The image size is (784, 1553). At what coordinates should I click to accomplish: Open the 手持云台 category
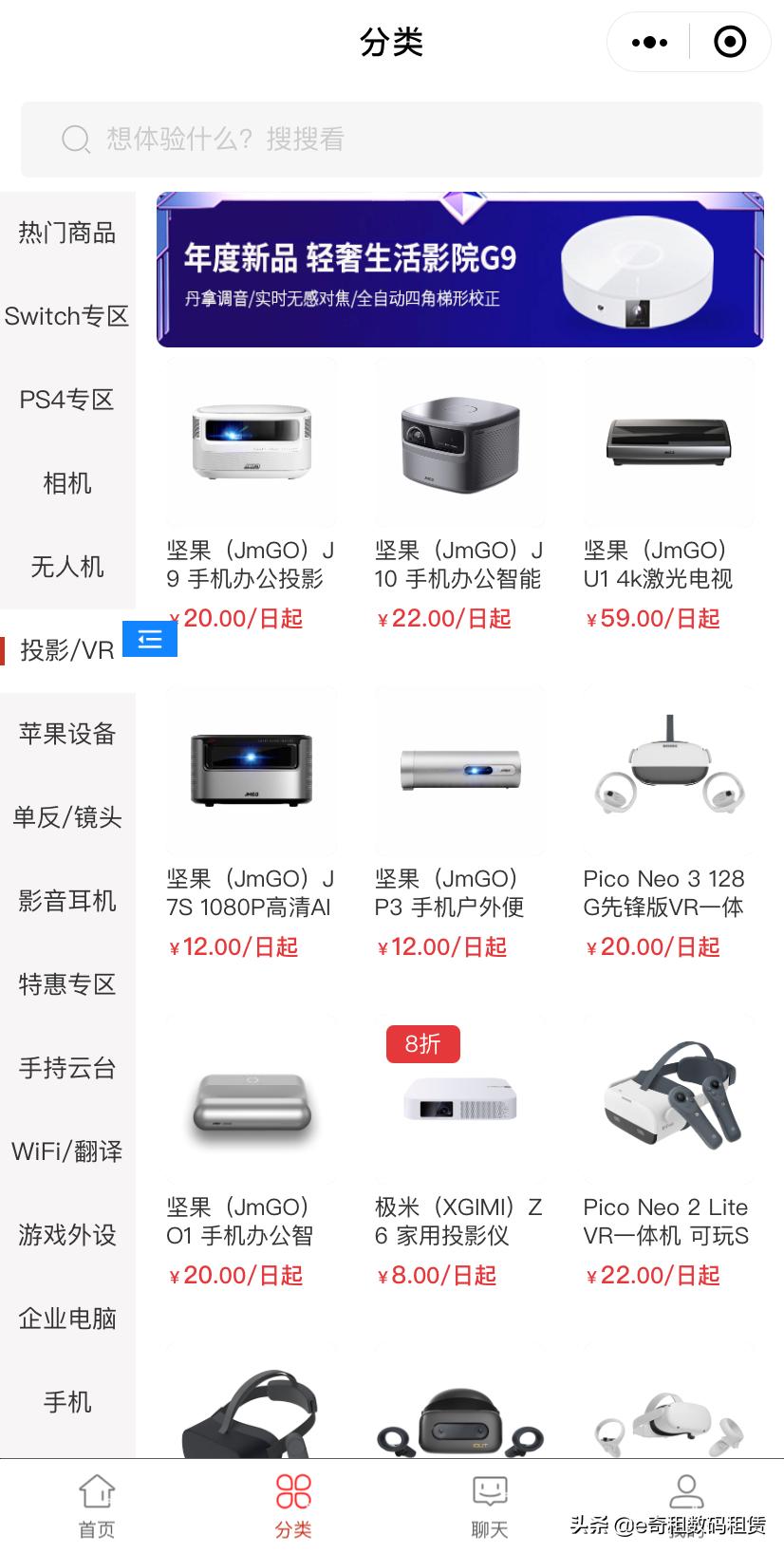(x=67, y=1069)
